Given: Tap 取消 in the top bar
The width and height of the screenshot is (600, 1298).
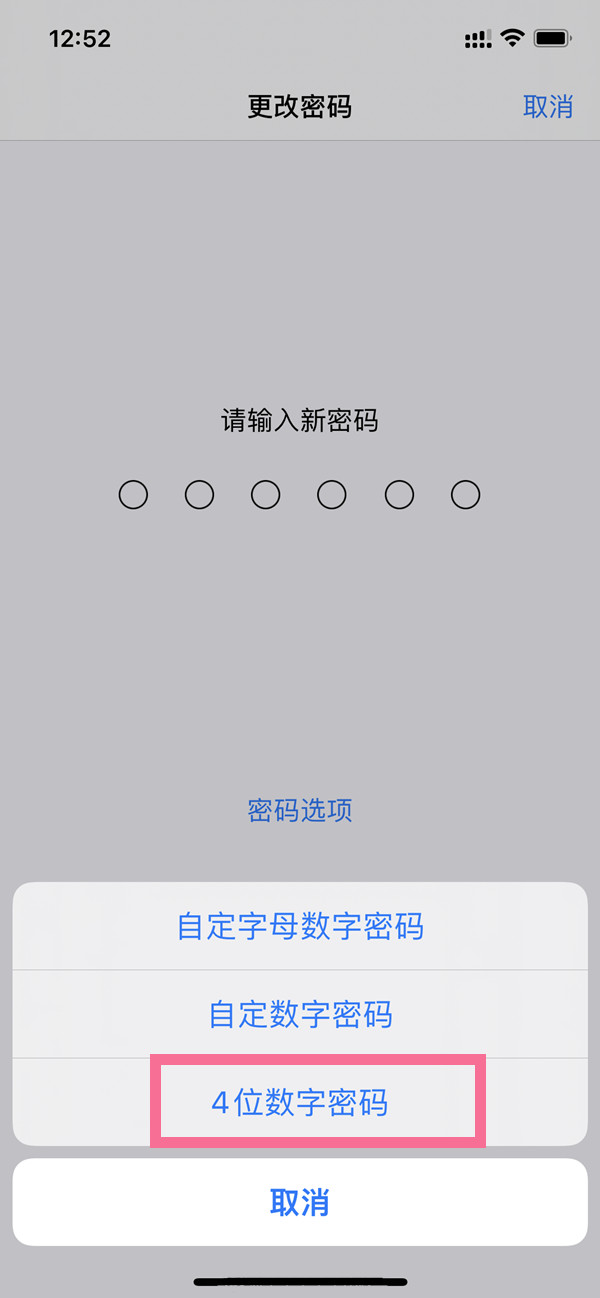Looking at the screenshot, I should coord(547,107).
